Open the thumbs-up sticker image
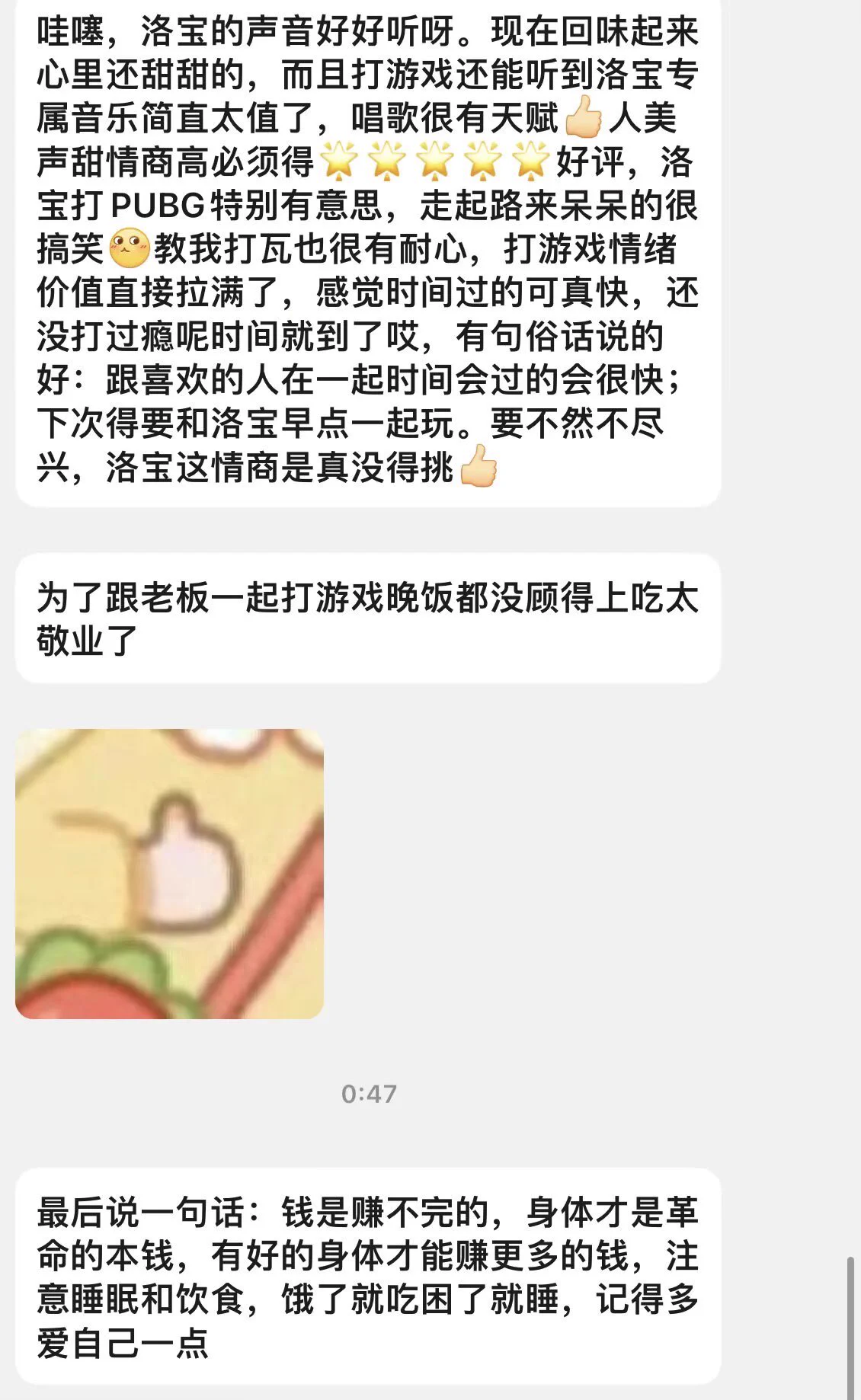Image resolution: width=861 pixels, height=1400 pixels. pyautogui.click(x=169, y=874)
